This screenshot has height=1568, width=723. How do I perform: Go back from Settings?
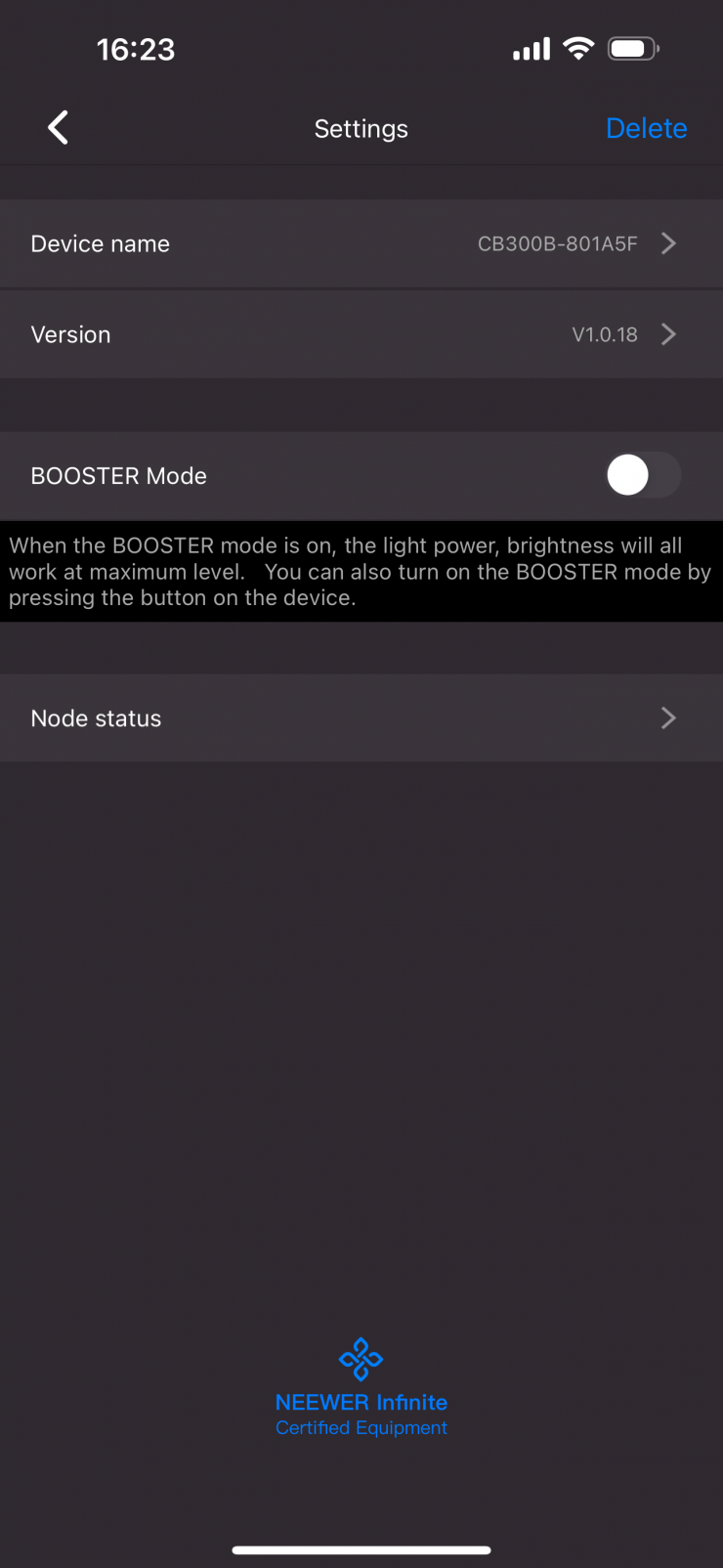[x=59, y=127]
